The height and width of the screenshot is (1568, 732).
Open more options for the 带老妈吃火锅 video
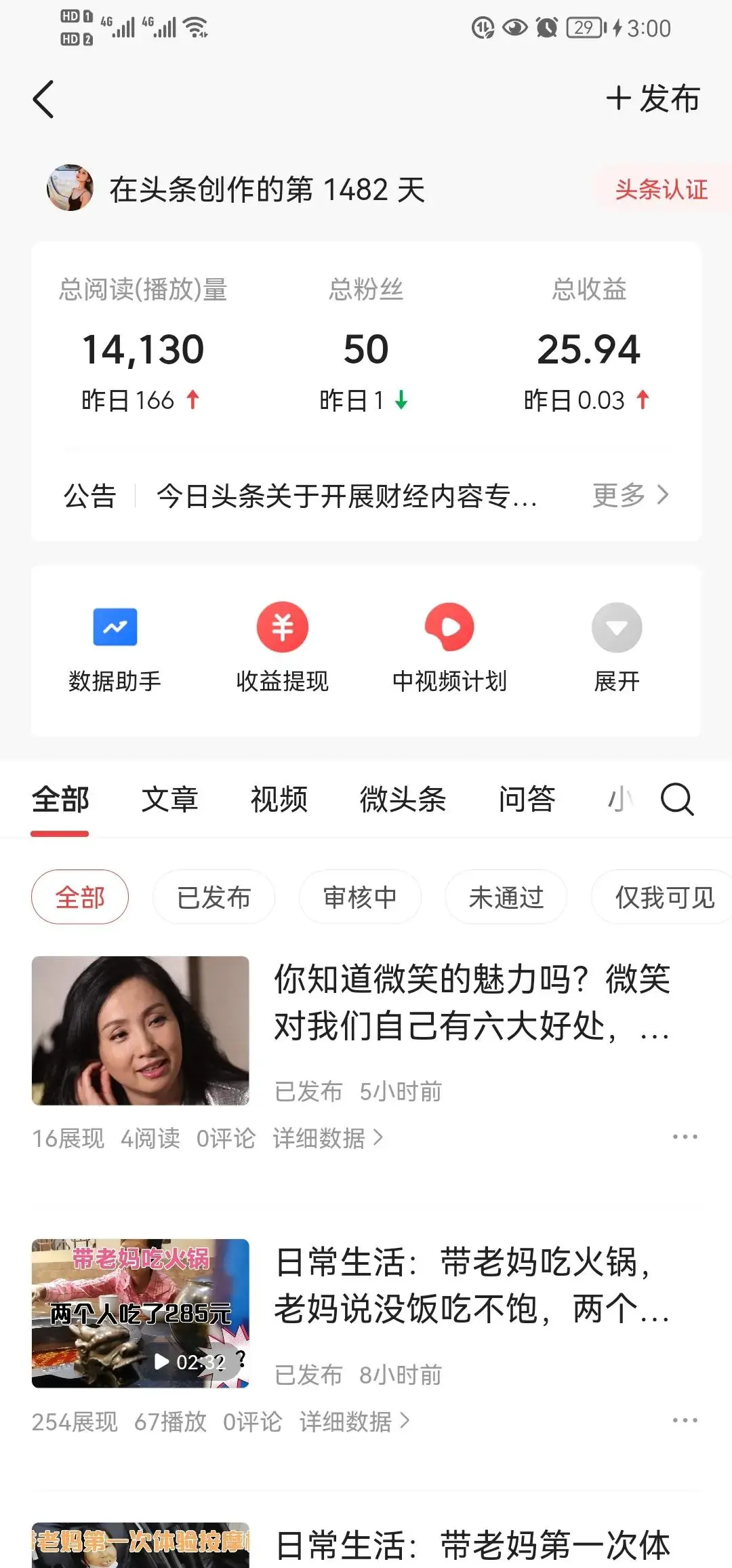(685, 1420)
